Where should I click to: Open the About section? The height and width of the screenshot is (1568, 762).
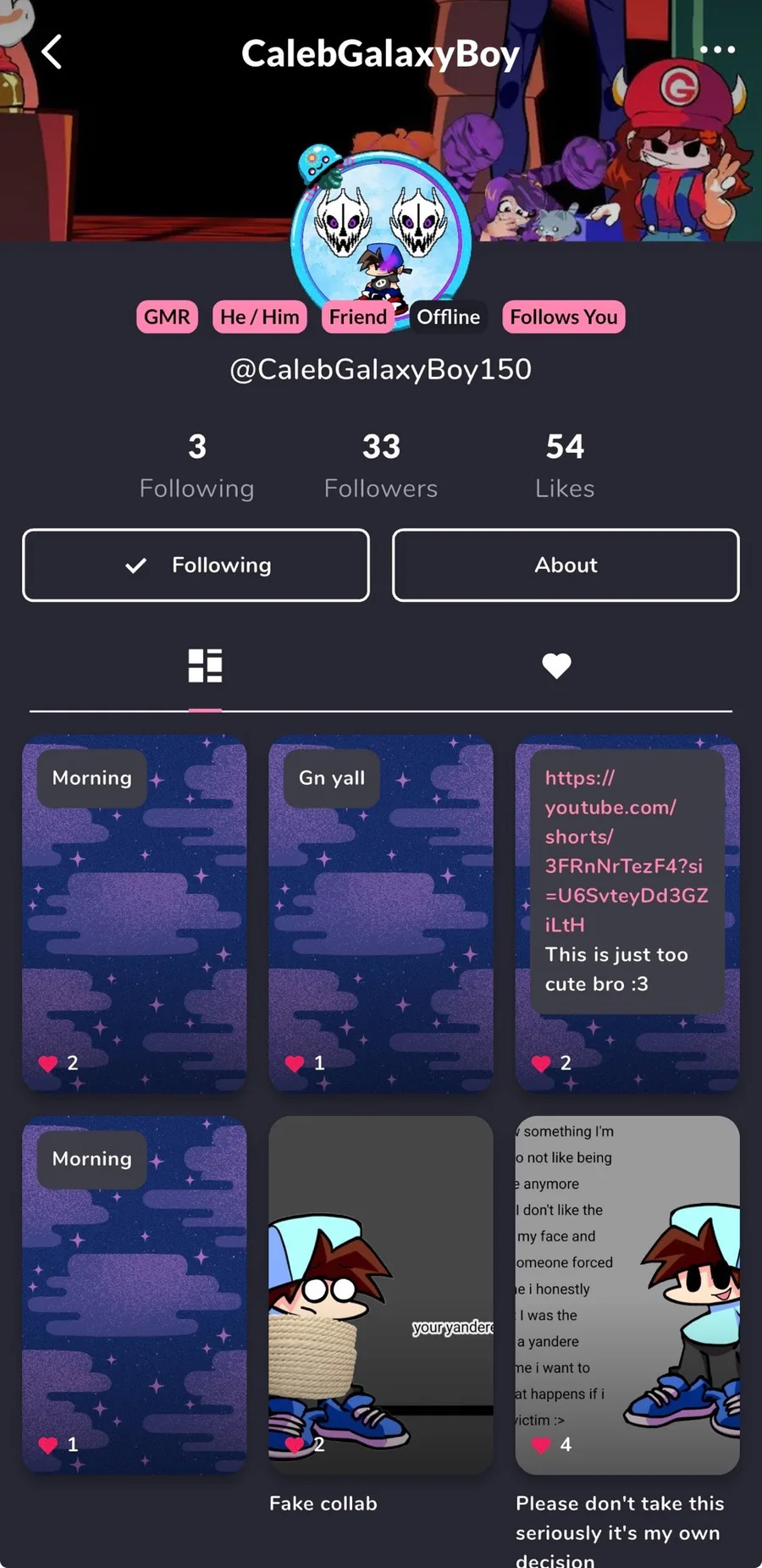(566, 565)
